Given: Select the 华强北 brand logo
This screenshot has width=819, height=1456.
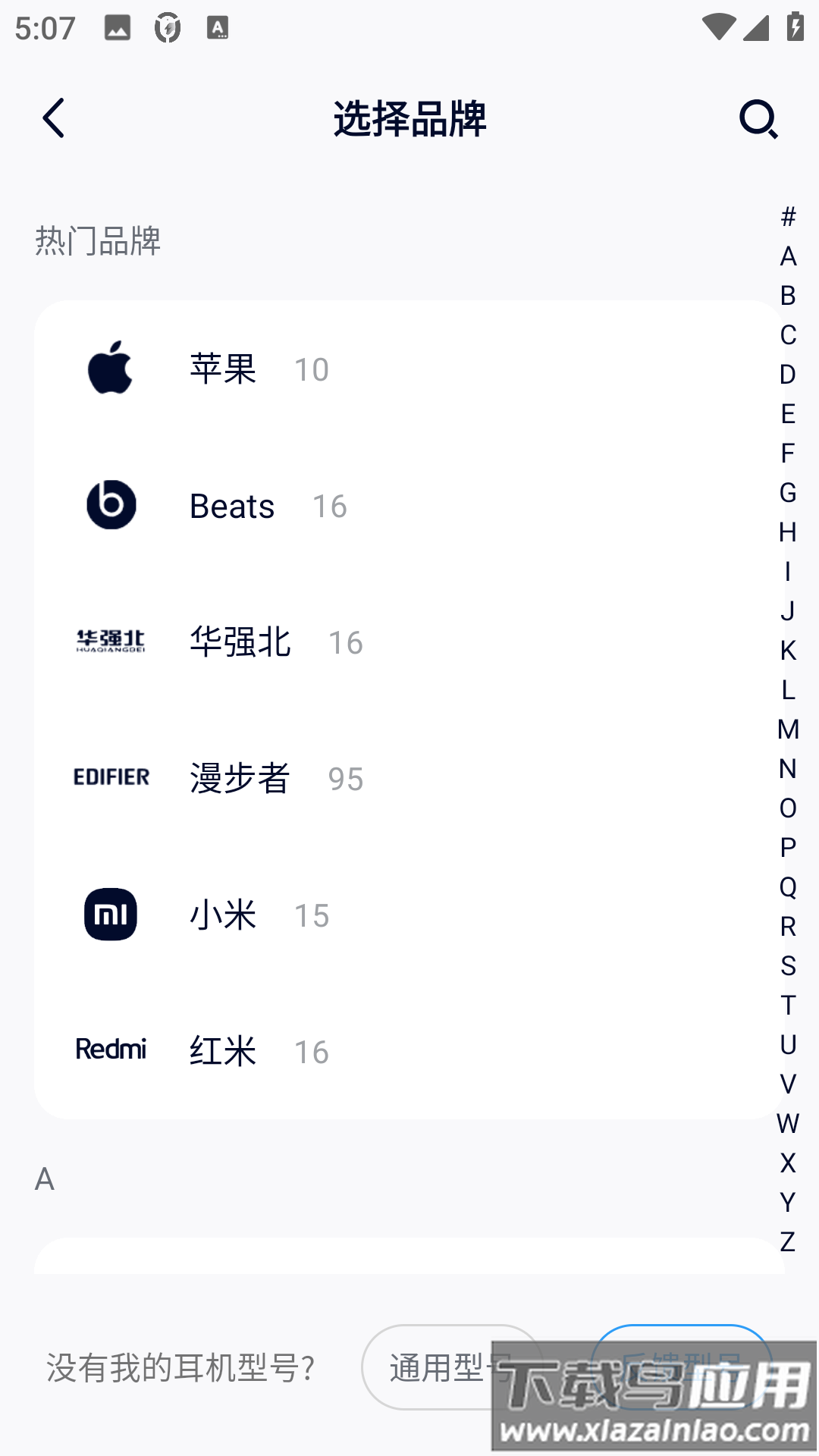Looking at the screenshot, I should pyautogui.click(x=111, y=642).
